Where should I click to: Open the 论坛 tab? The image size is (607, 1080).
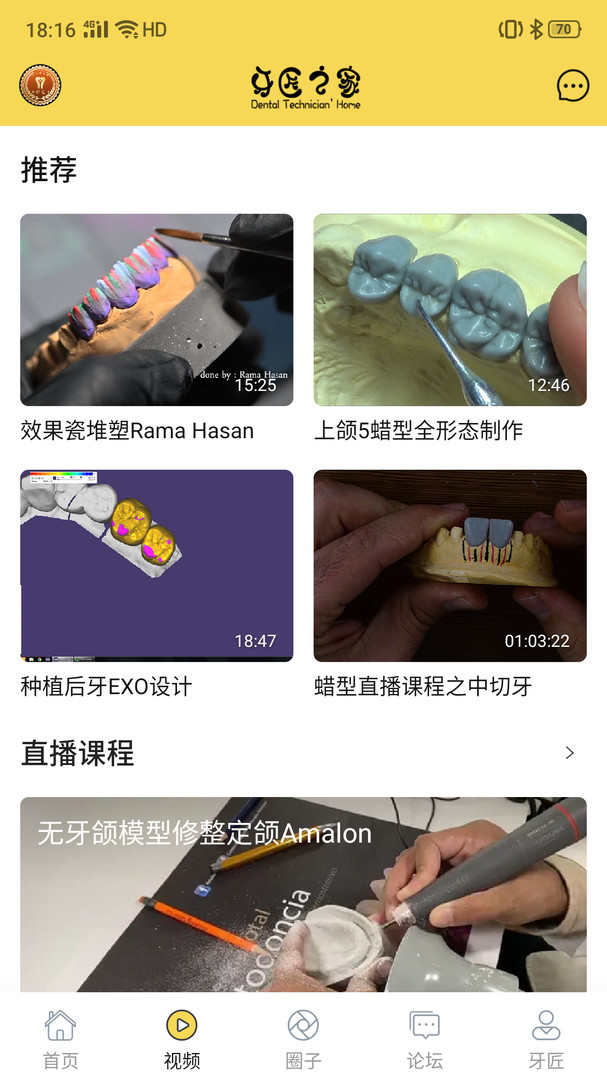point(425,1039)
